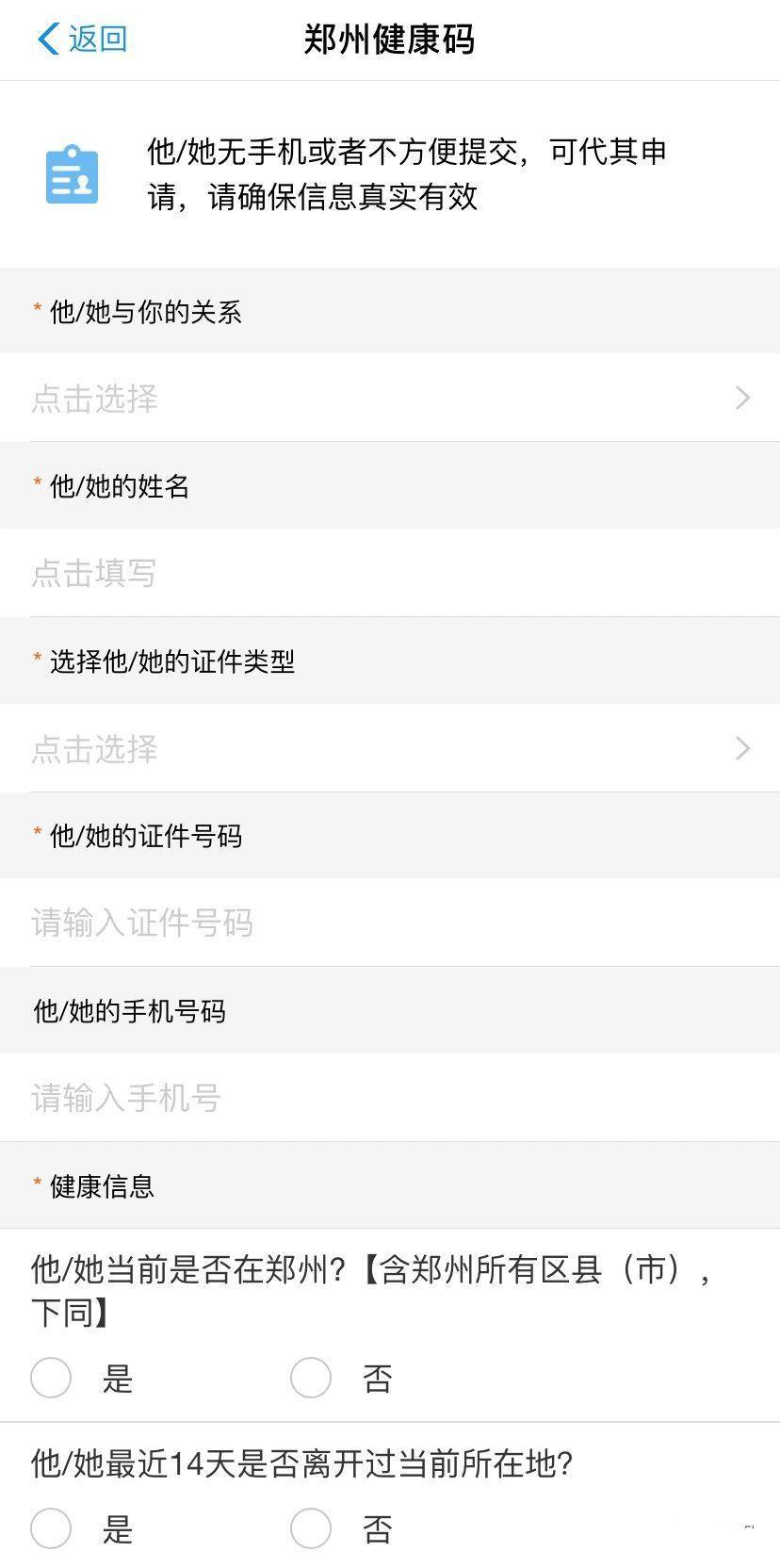Select 否 for left current location in 14 days

tap(310, 1528)
